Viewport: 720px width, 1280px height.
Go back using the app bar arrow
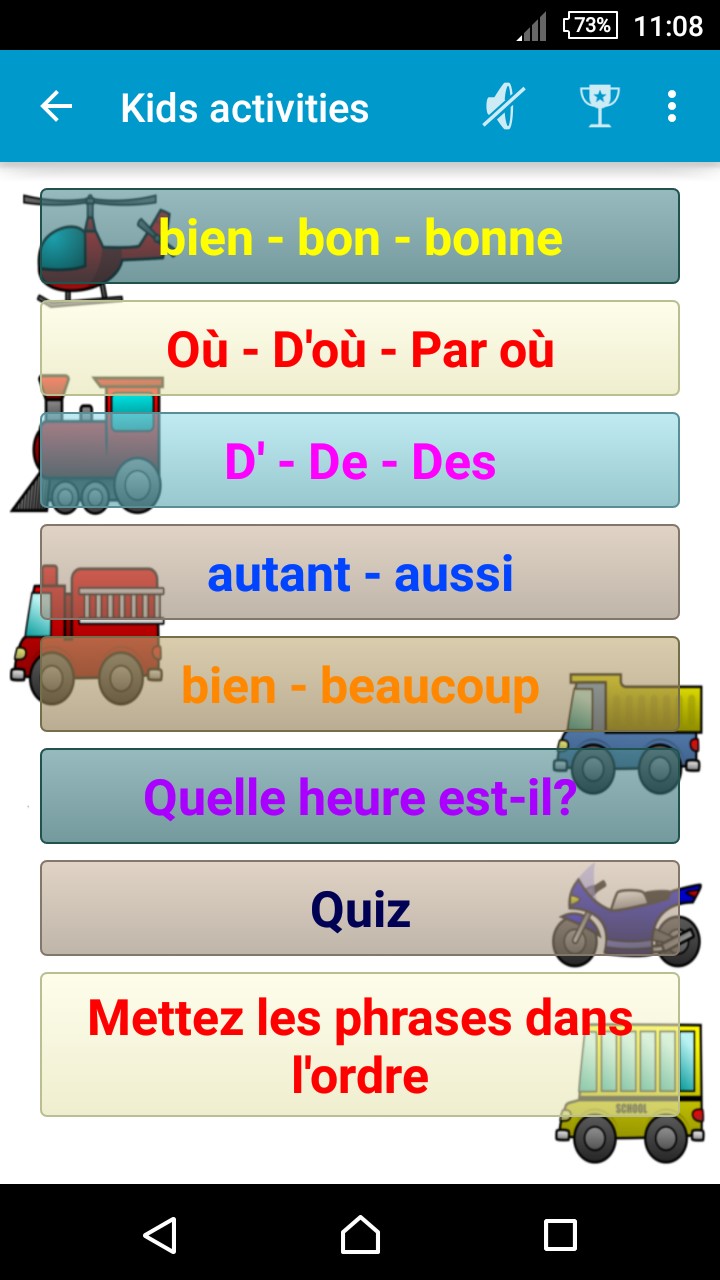click(x=57, y=107)
